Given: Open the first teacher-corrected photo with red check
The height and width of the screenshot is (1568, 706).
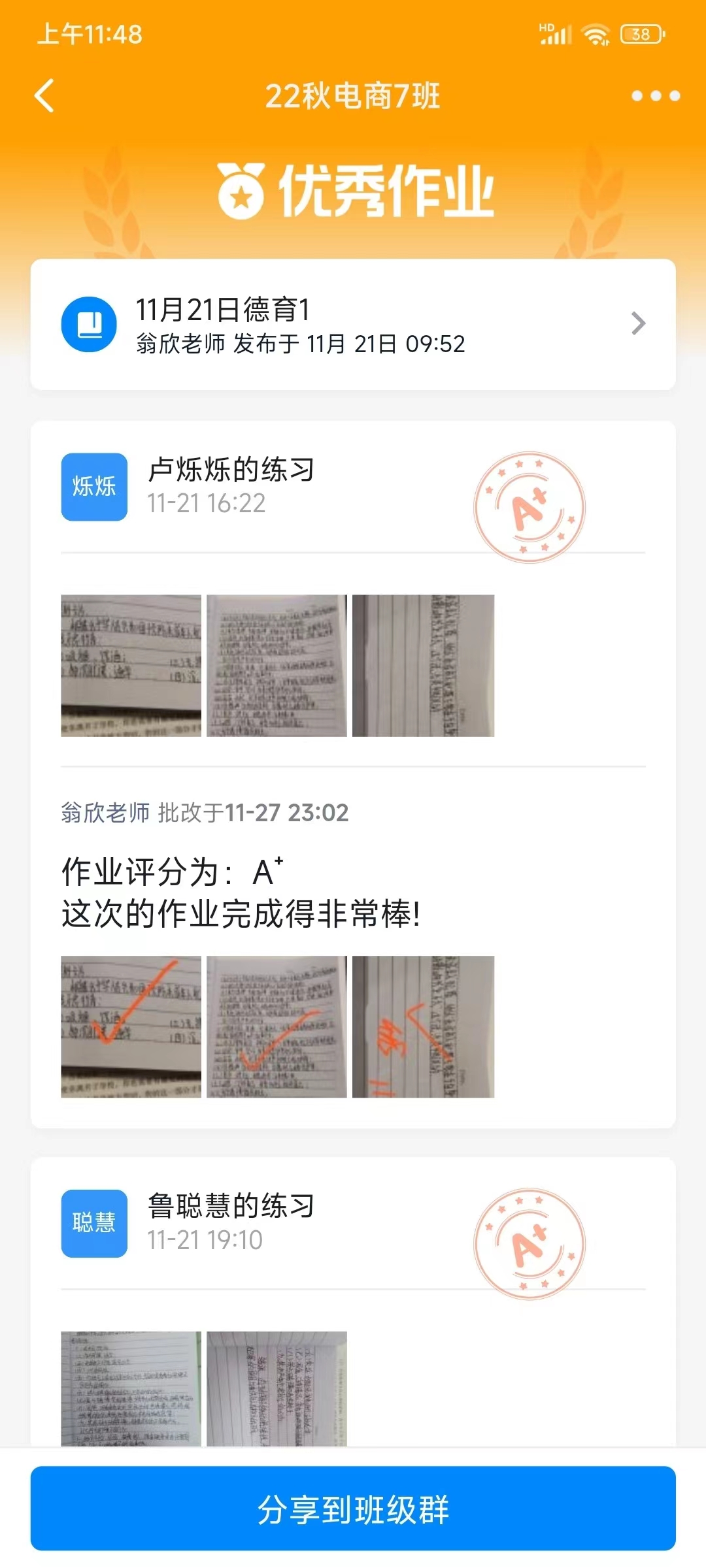Looking at the screenshot, I should coord(131,1026).
